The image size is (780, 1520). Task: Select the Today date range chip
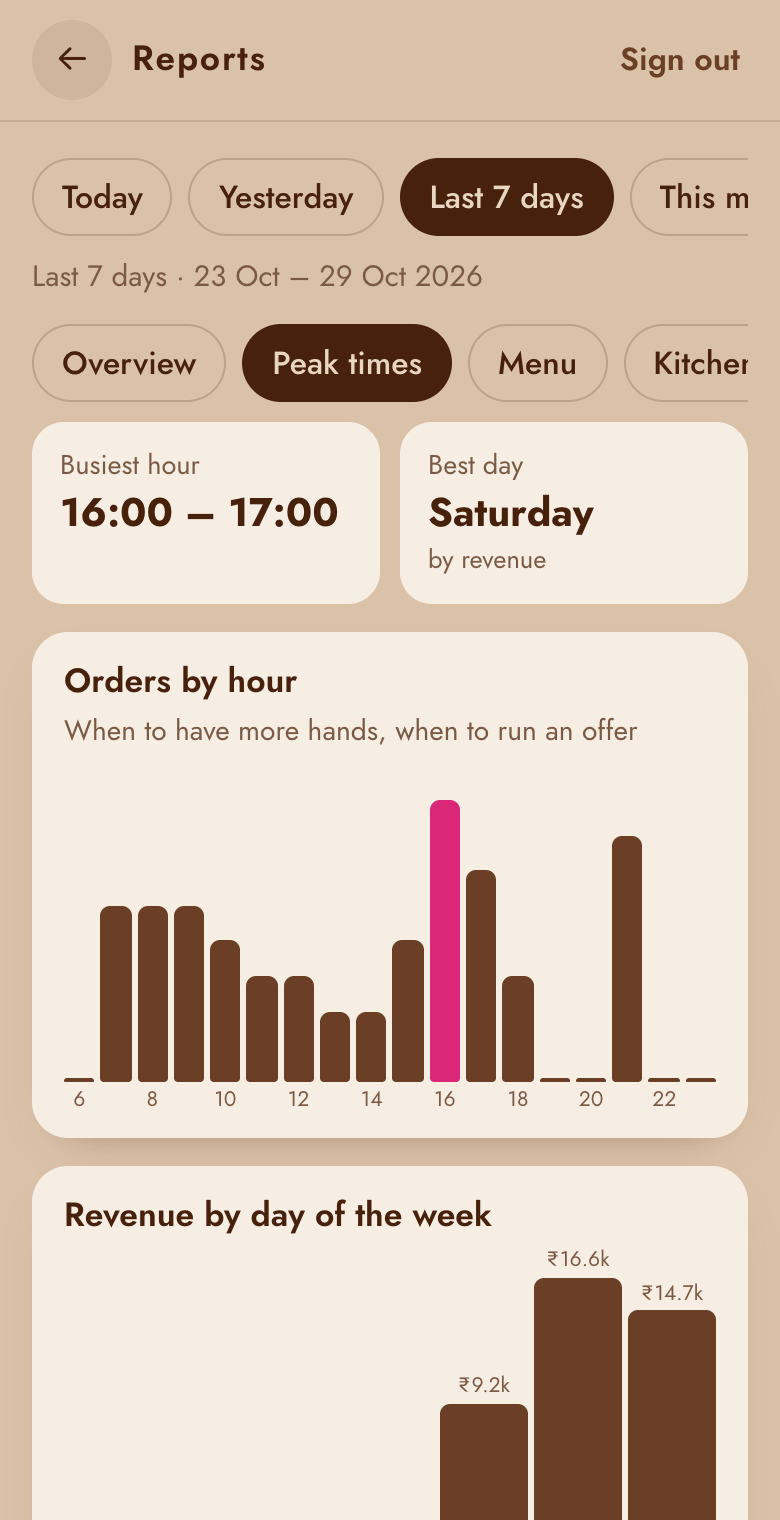pos(102,197)
